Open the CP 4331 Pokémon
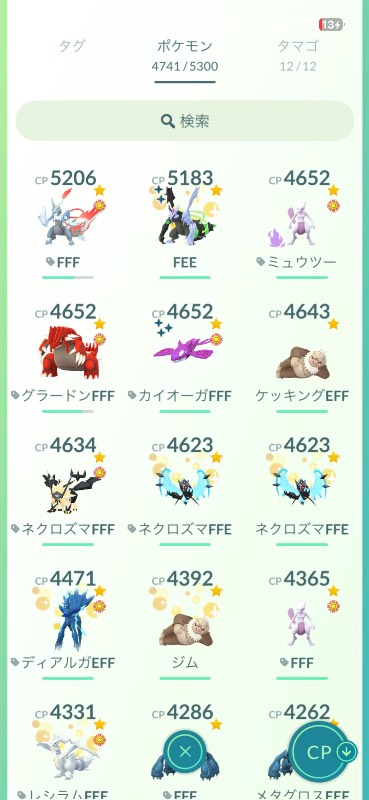 (x=68, y=751)
